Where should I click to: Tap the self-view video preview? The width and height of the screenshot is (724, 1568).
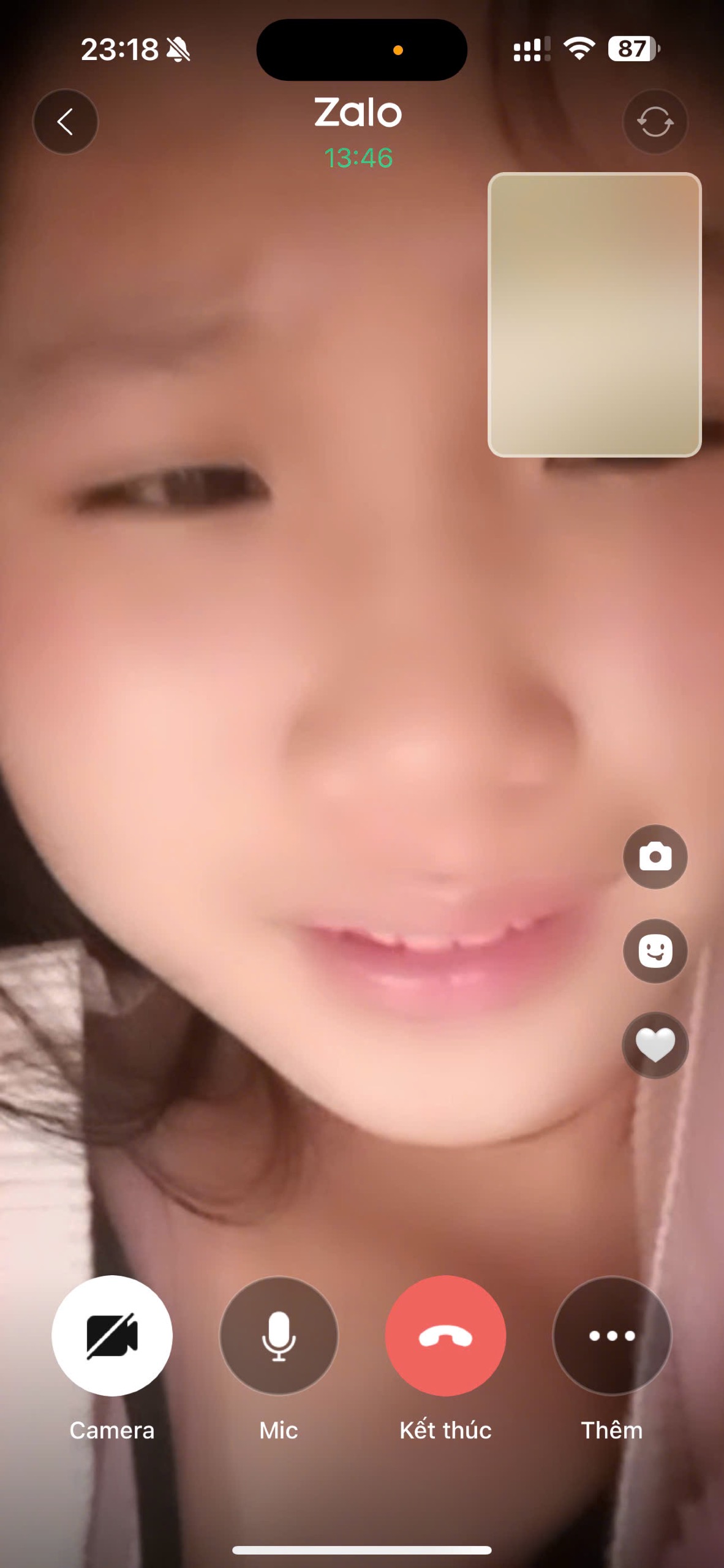pyautogui.click(x=594, y=315)
